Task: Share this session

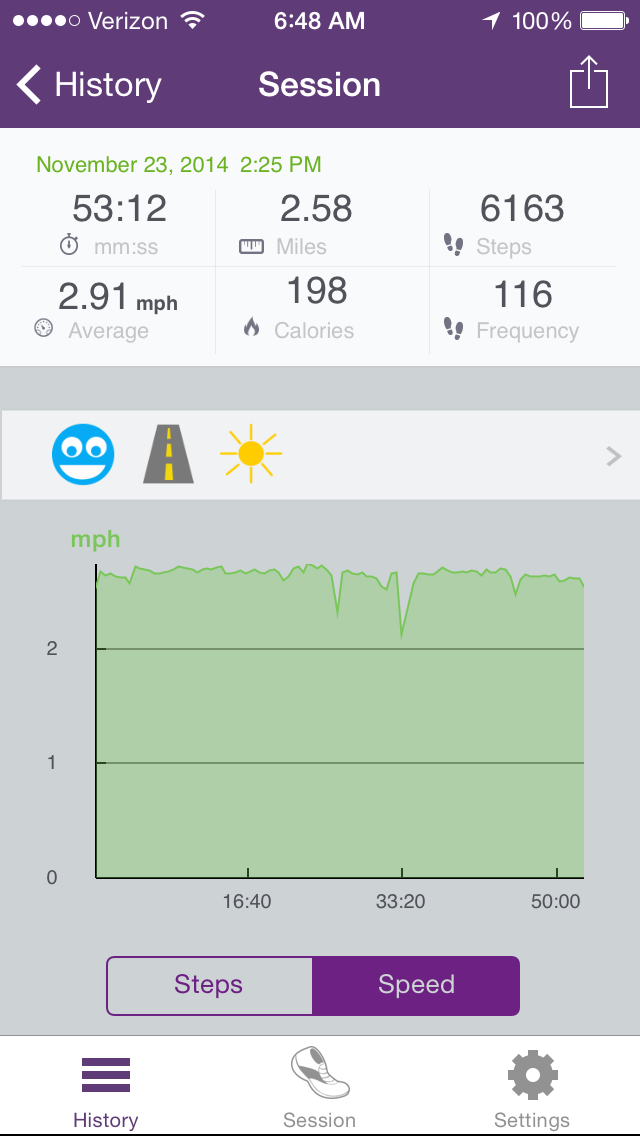Action: [x=588, y=83]
